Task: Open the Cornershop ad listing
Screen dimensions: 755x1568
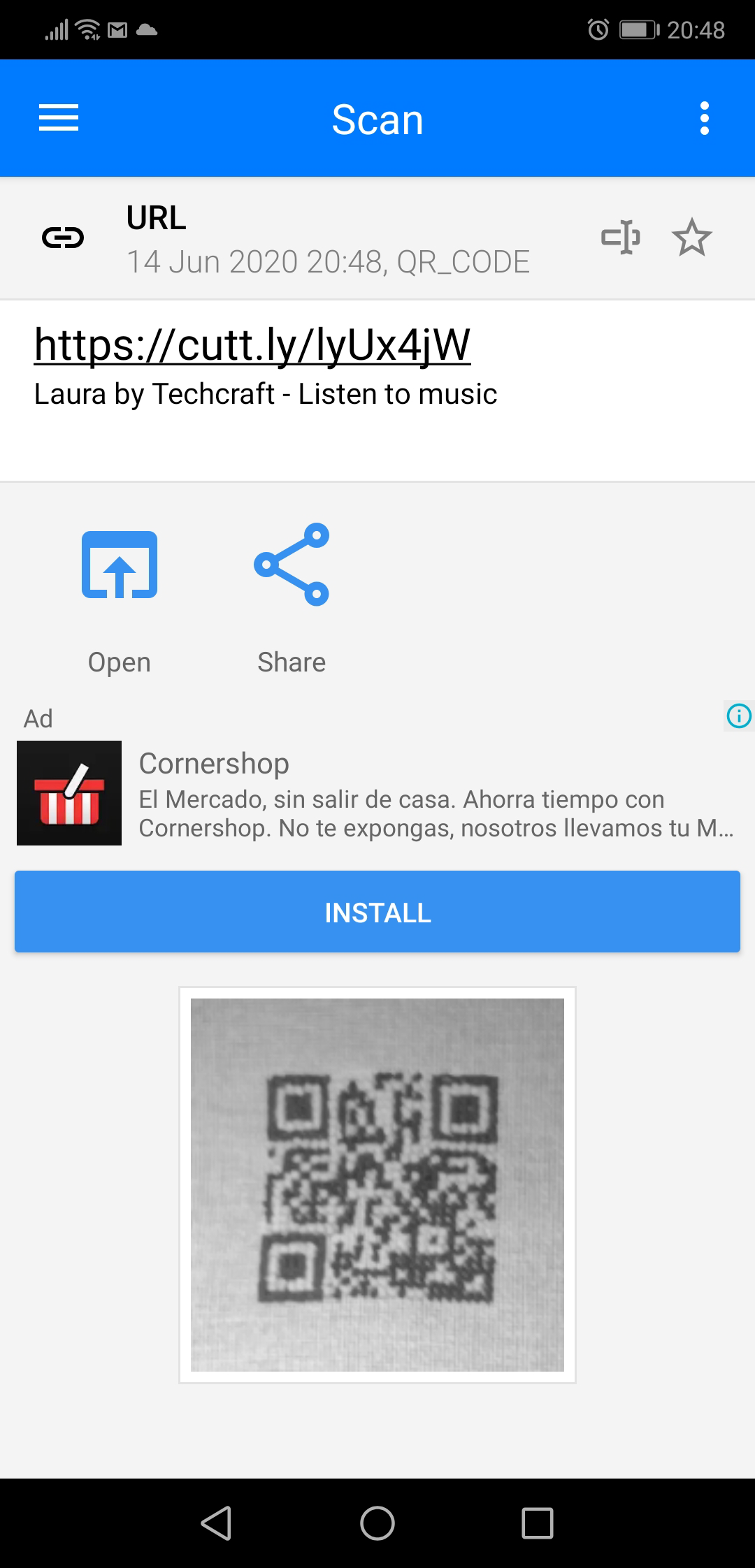Action: tap(213, 764)
